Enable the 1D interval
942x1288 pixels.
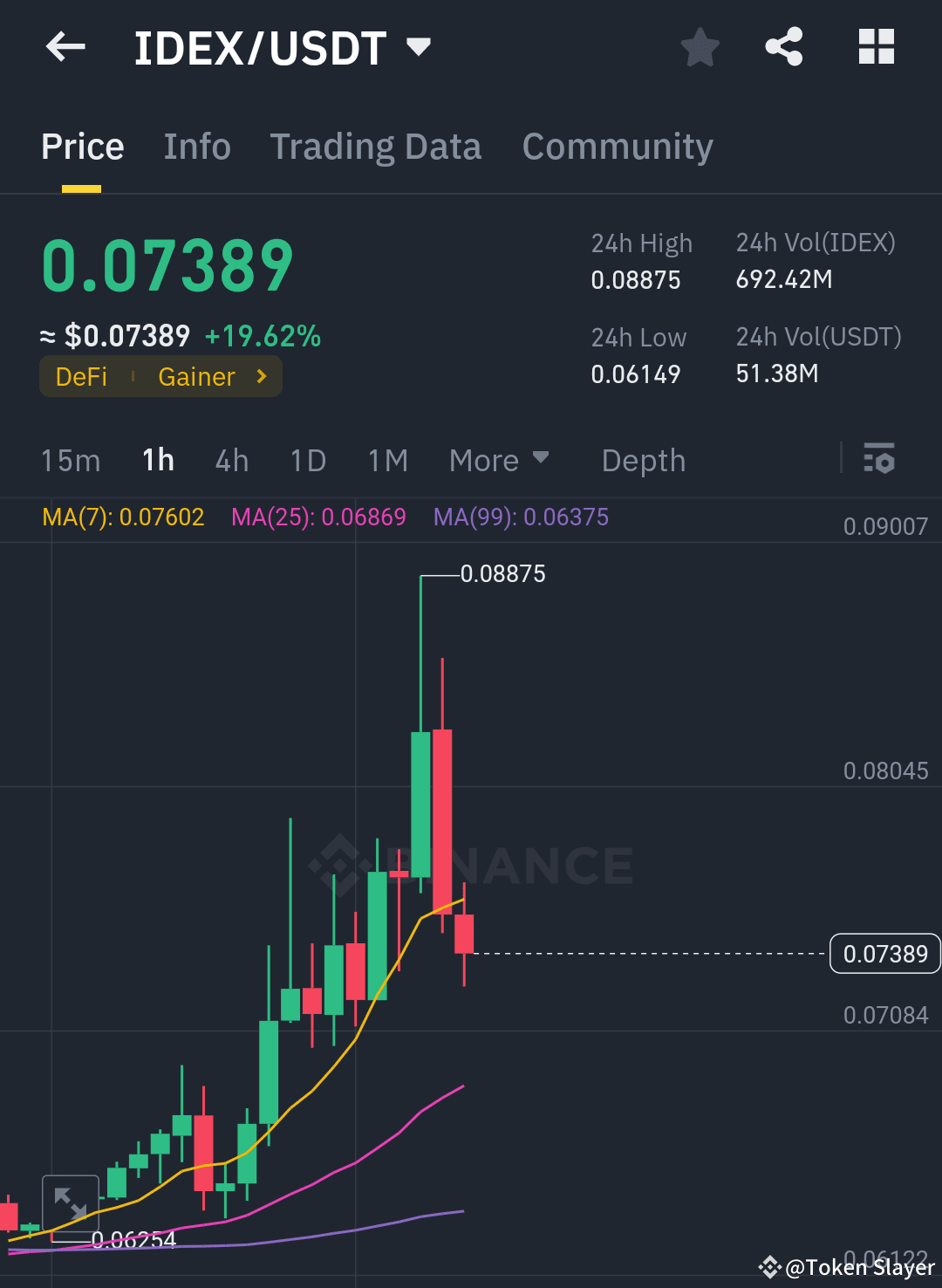pyautogui.click(x=308, y=460)
